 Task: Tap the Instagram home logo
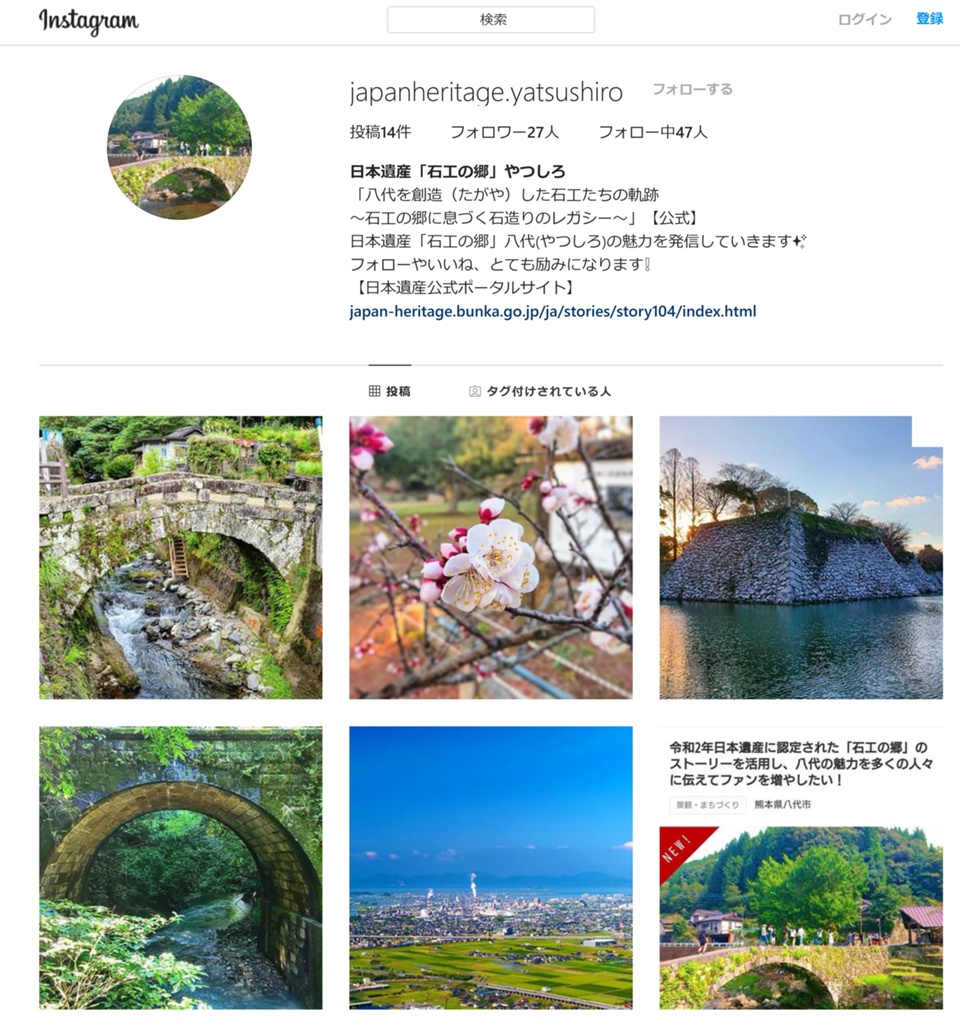click(x=88, y=21)
